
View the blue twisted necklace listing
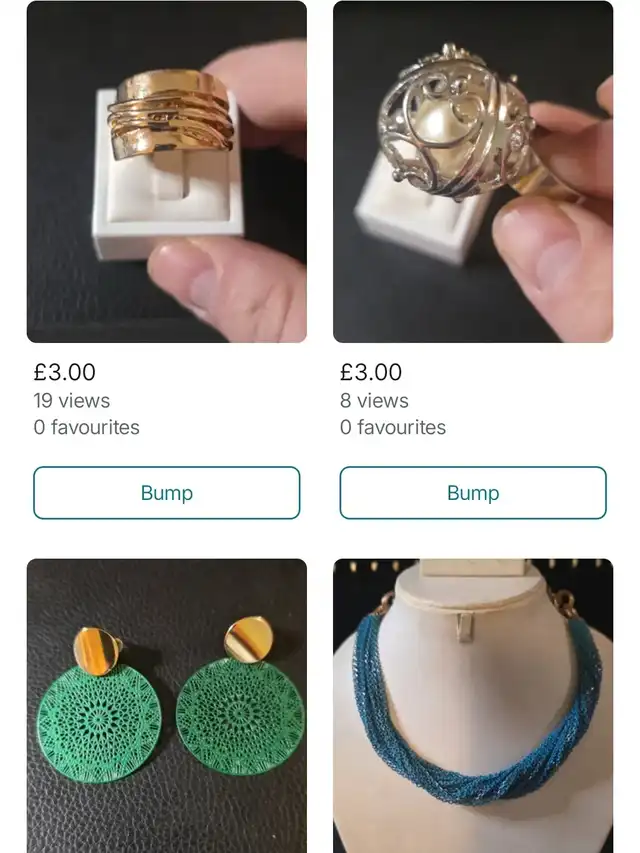pyautogui.click(x=472, y=705)
